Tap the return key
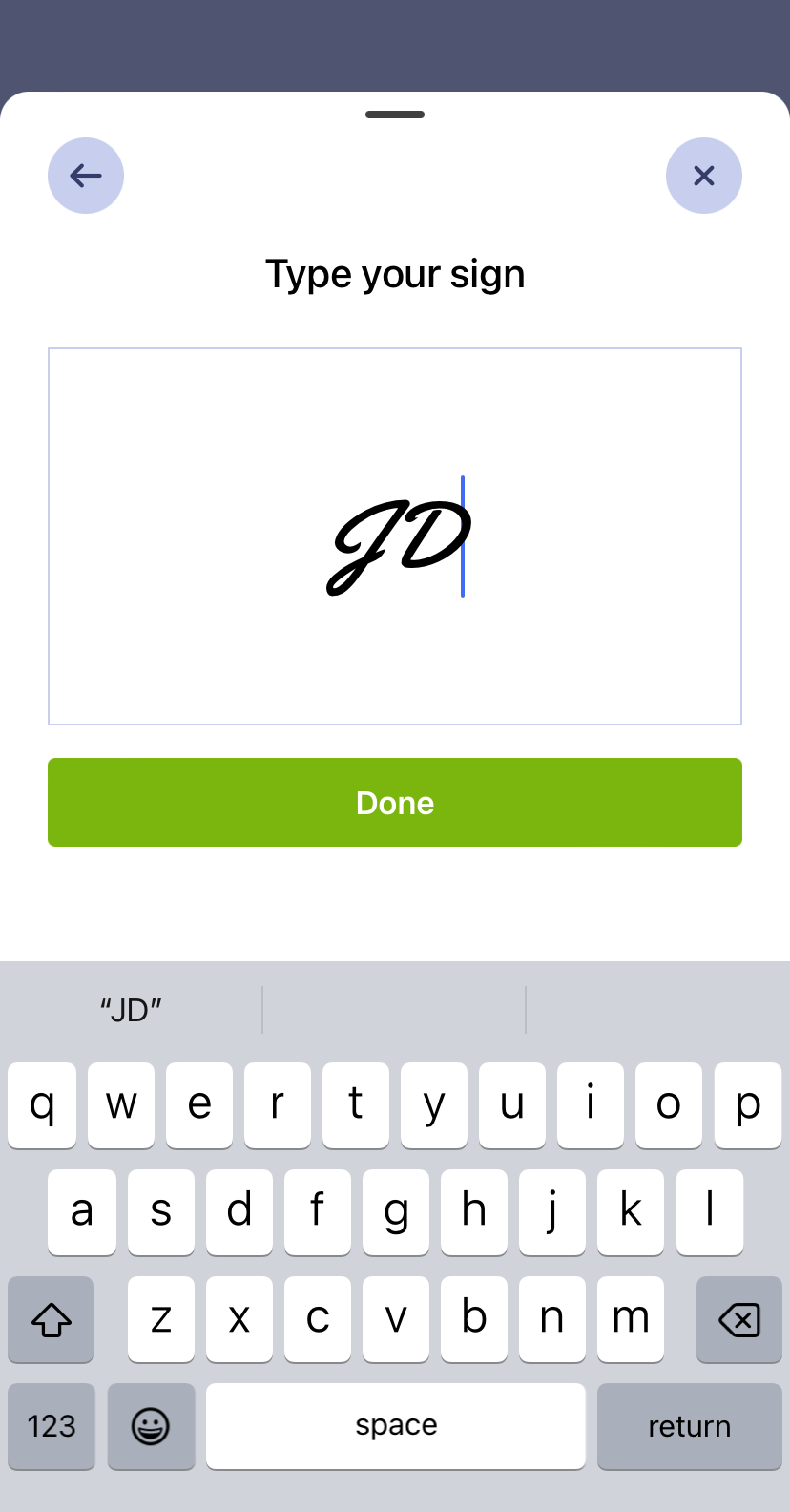Viewport: 790px width, 1512px height. pyautogui.click(x=689, y=1426)
